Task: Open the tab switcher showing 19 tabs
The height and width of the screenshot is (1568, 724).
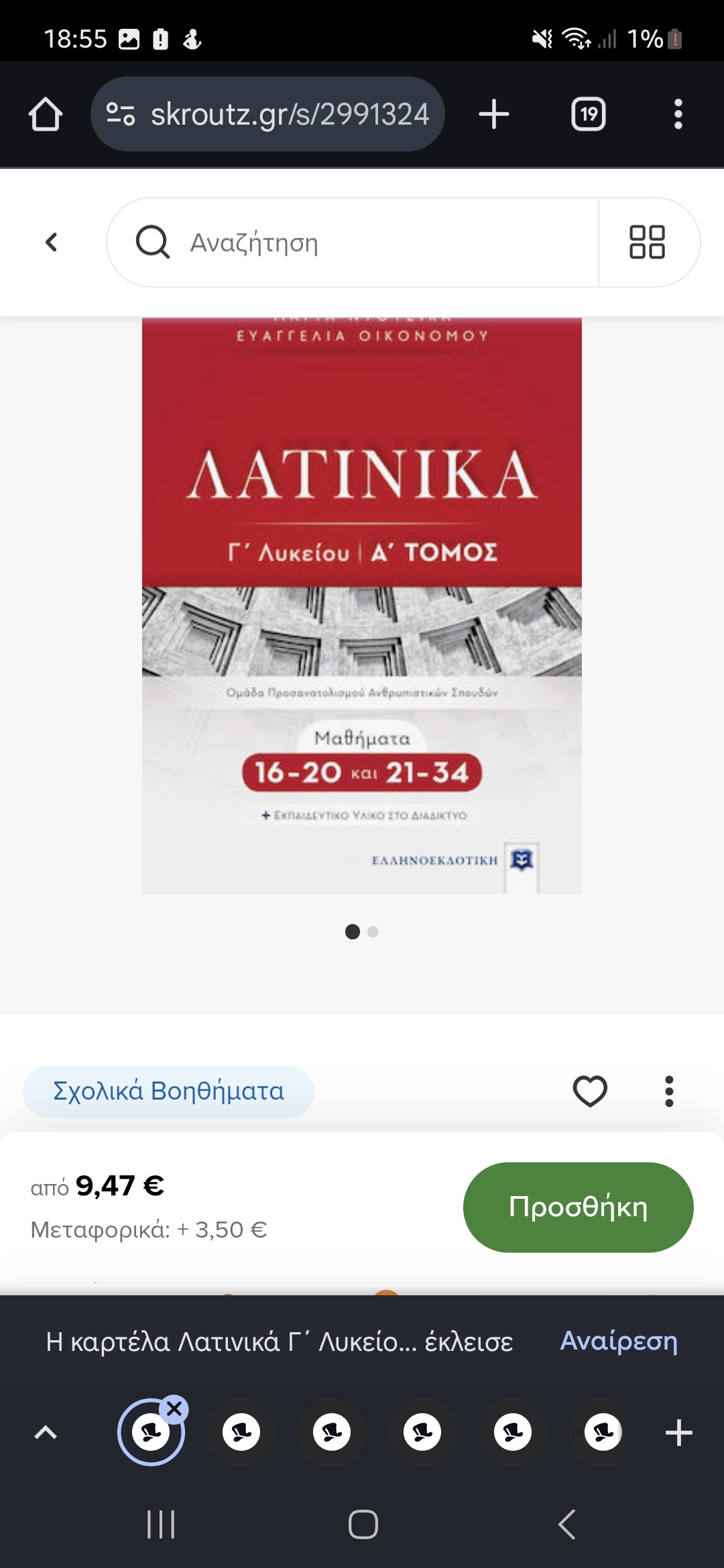Action: pyautogui.click(x=589, y=114)
